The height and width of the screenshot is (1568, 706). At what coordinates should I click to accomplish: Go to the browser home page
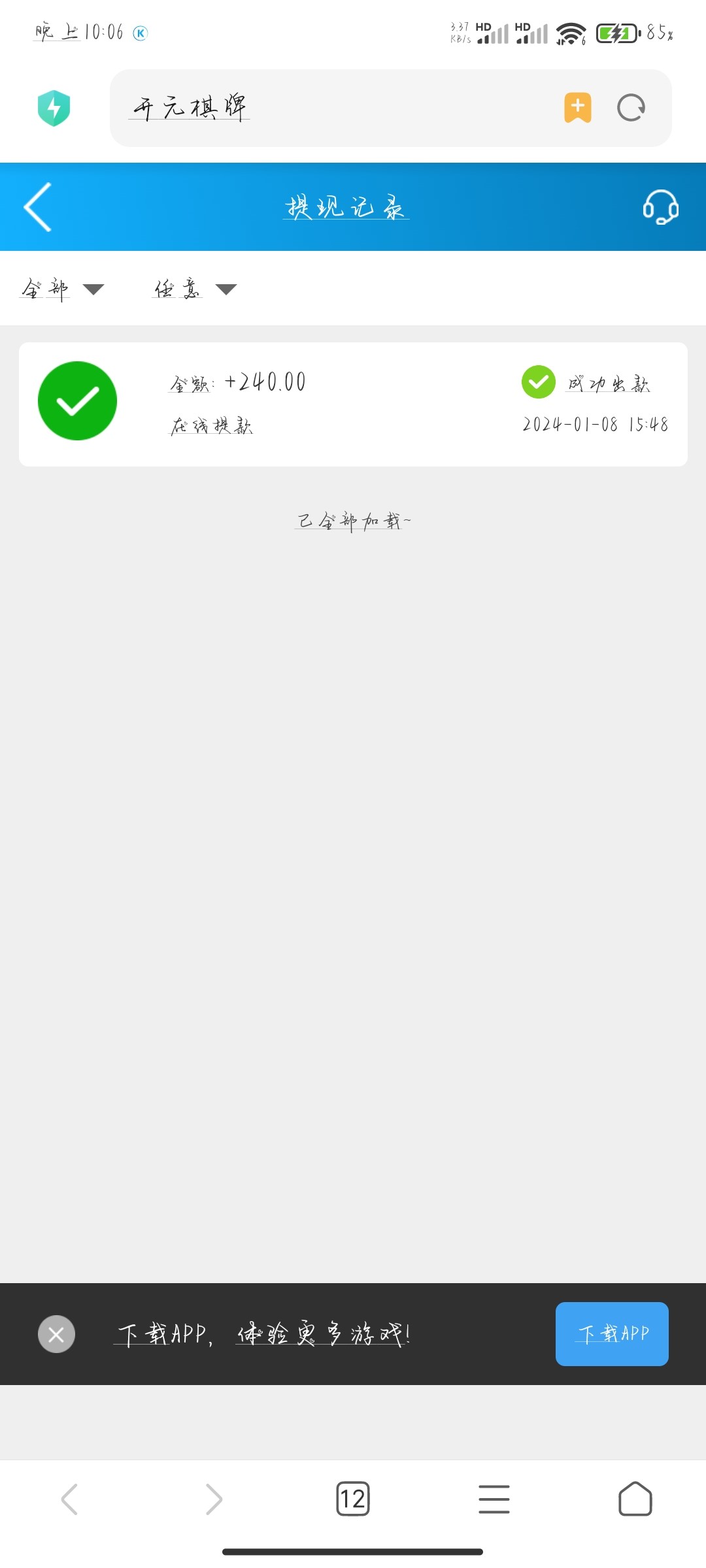pos(635,1499)
